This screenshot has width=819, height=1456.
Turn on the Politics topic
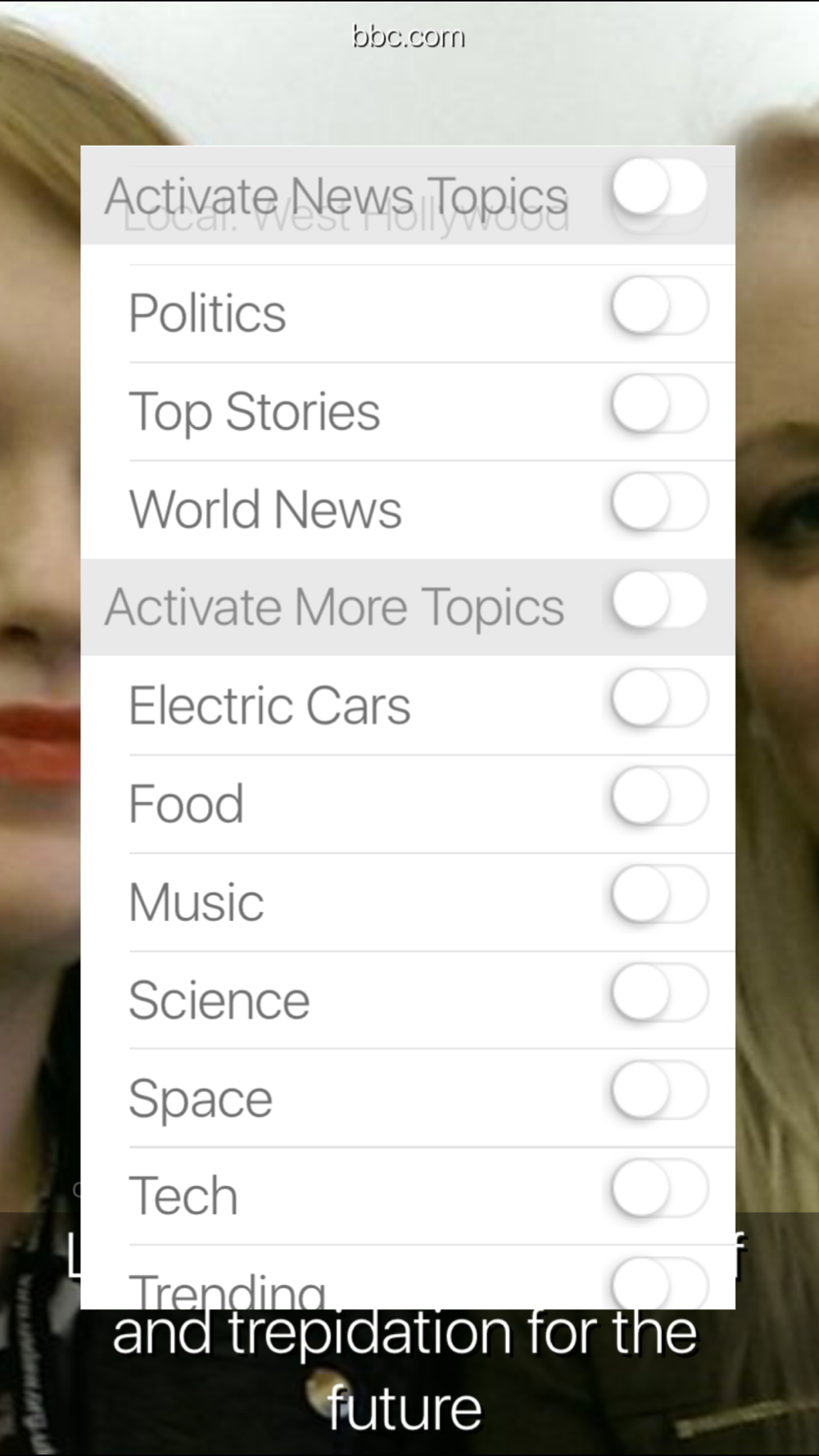coord(659,305)
